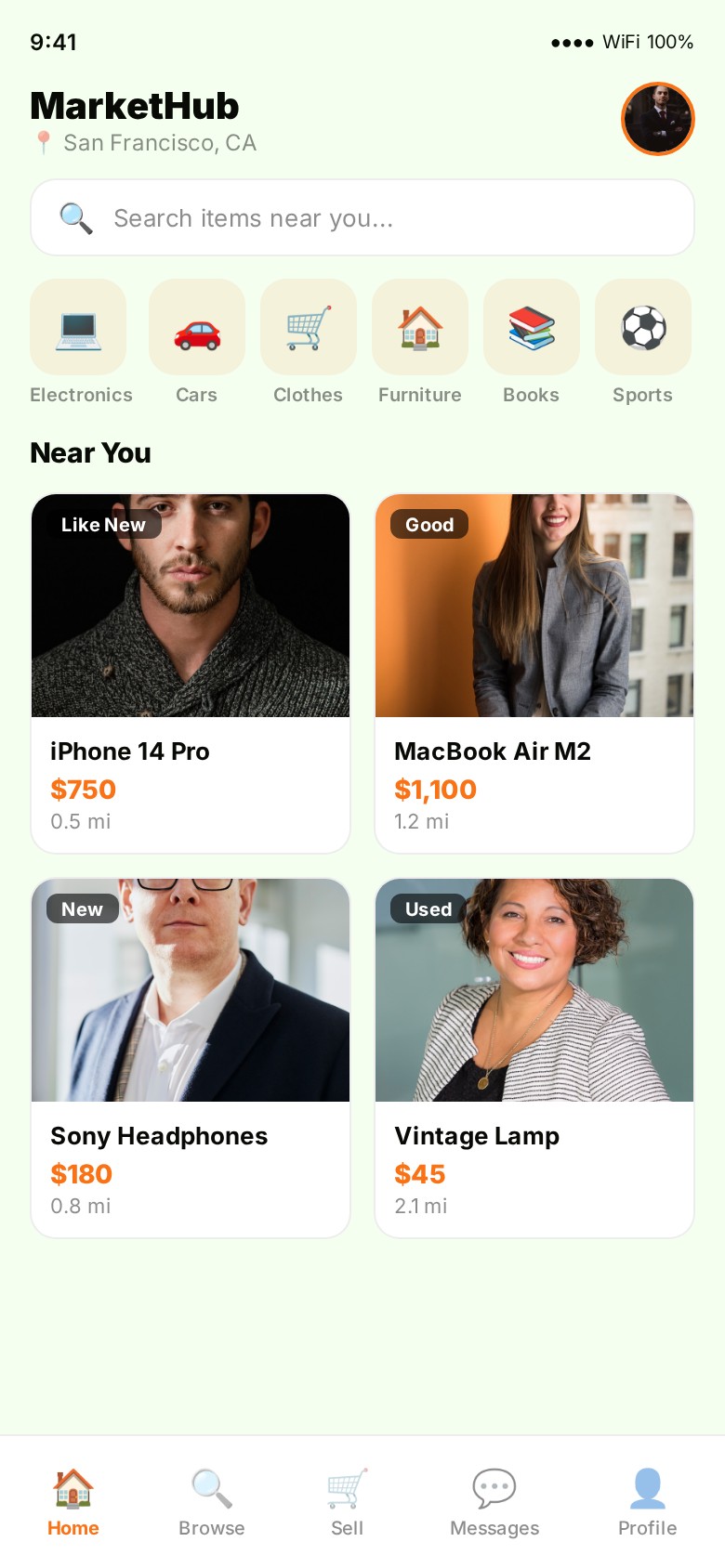
Task: Choose the Furniture category
Action: pos(419,342)
